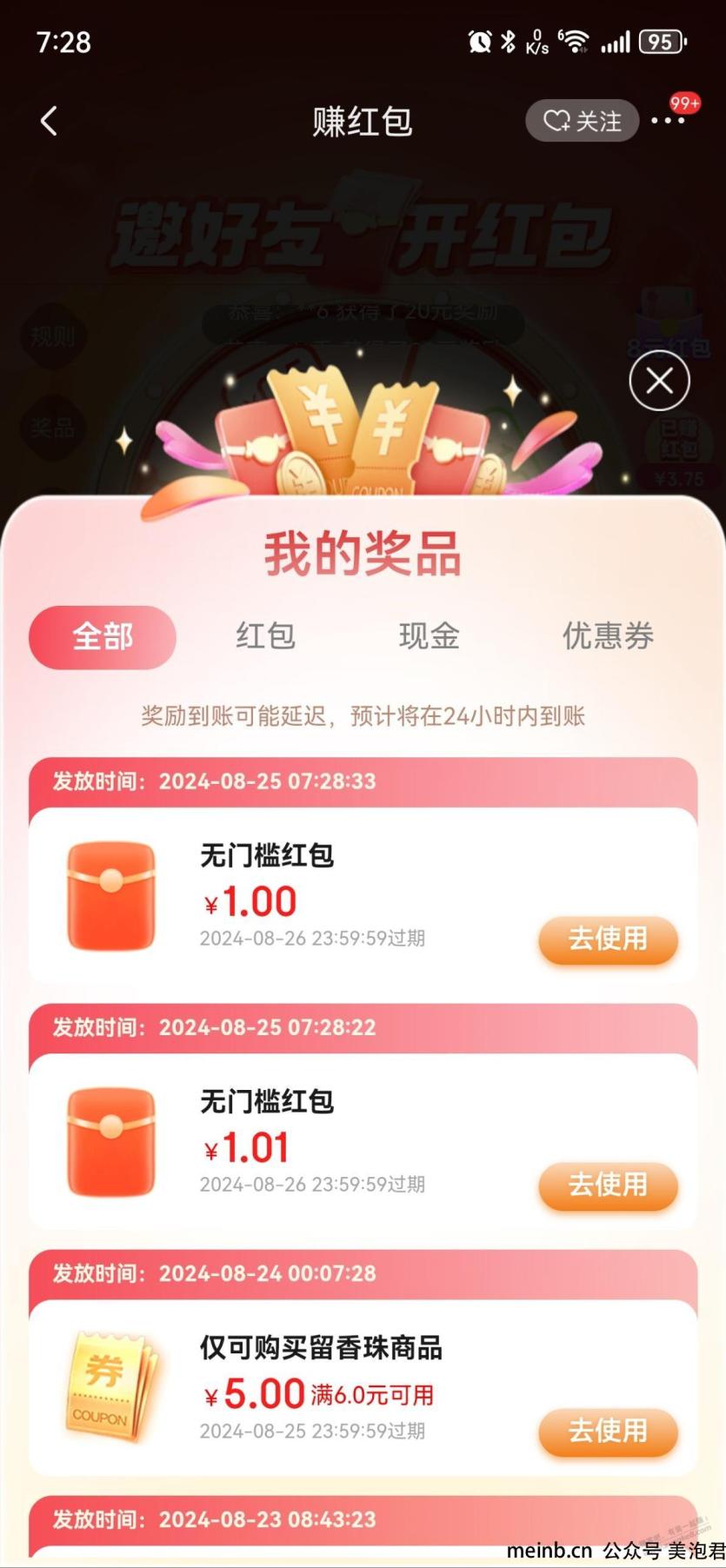Tap the 关注 follow button

click(582, 121)
